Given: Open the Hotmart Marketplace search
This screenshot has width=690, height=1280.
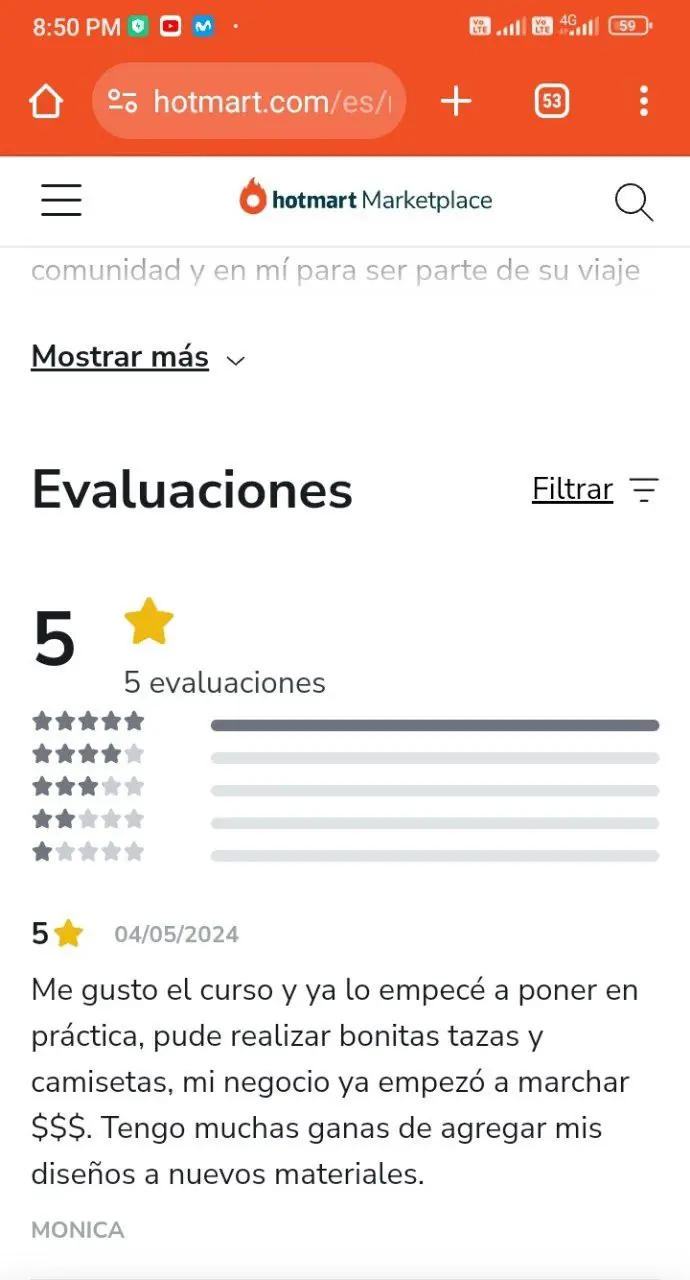Looking at the screenshot, I should click(633, 201).
